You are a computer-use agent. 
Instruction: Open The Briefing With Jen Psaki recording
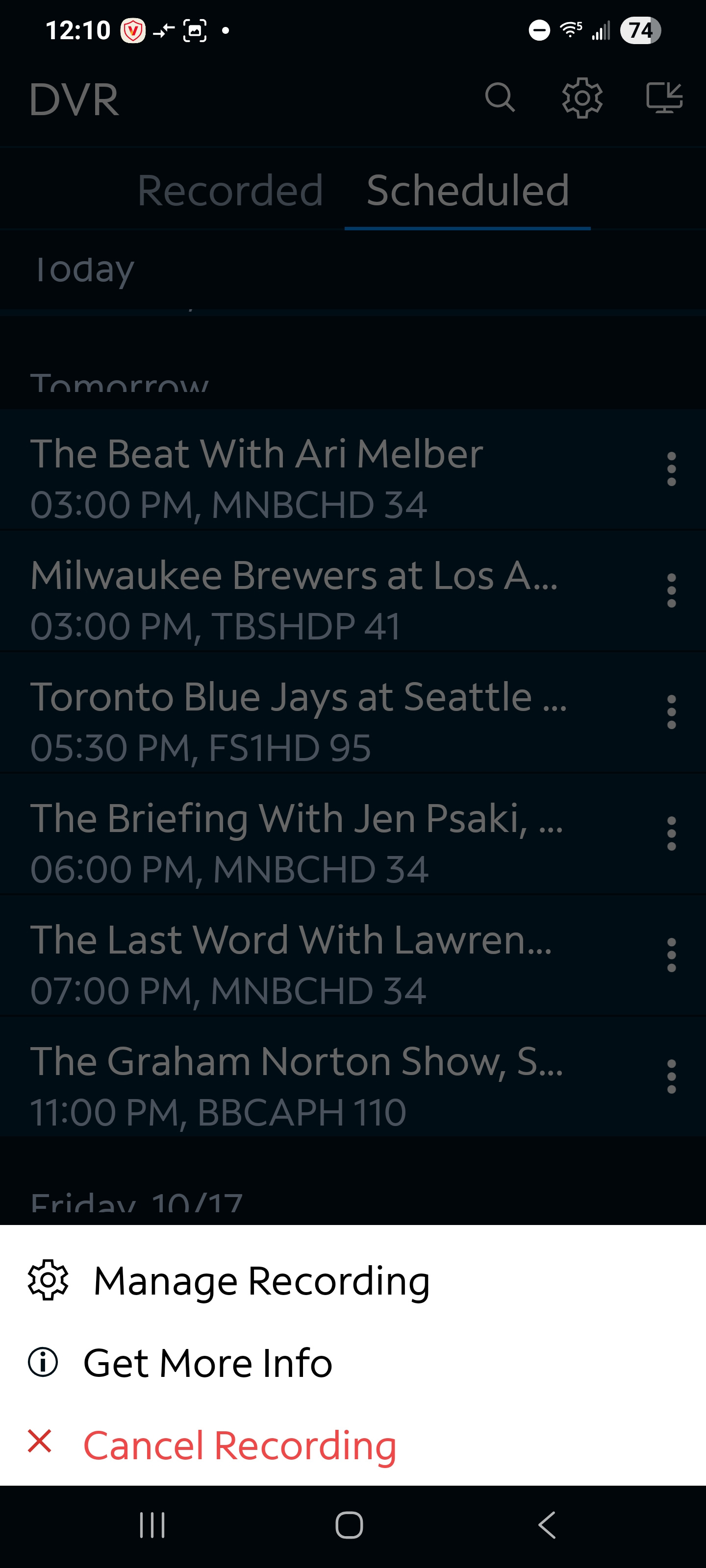296,843
